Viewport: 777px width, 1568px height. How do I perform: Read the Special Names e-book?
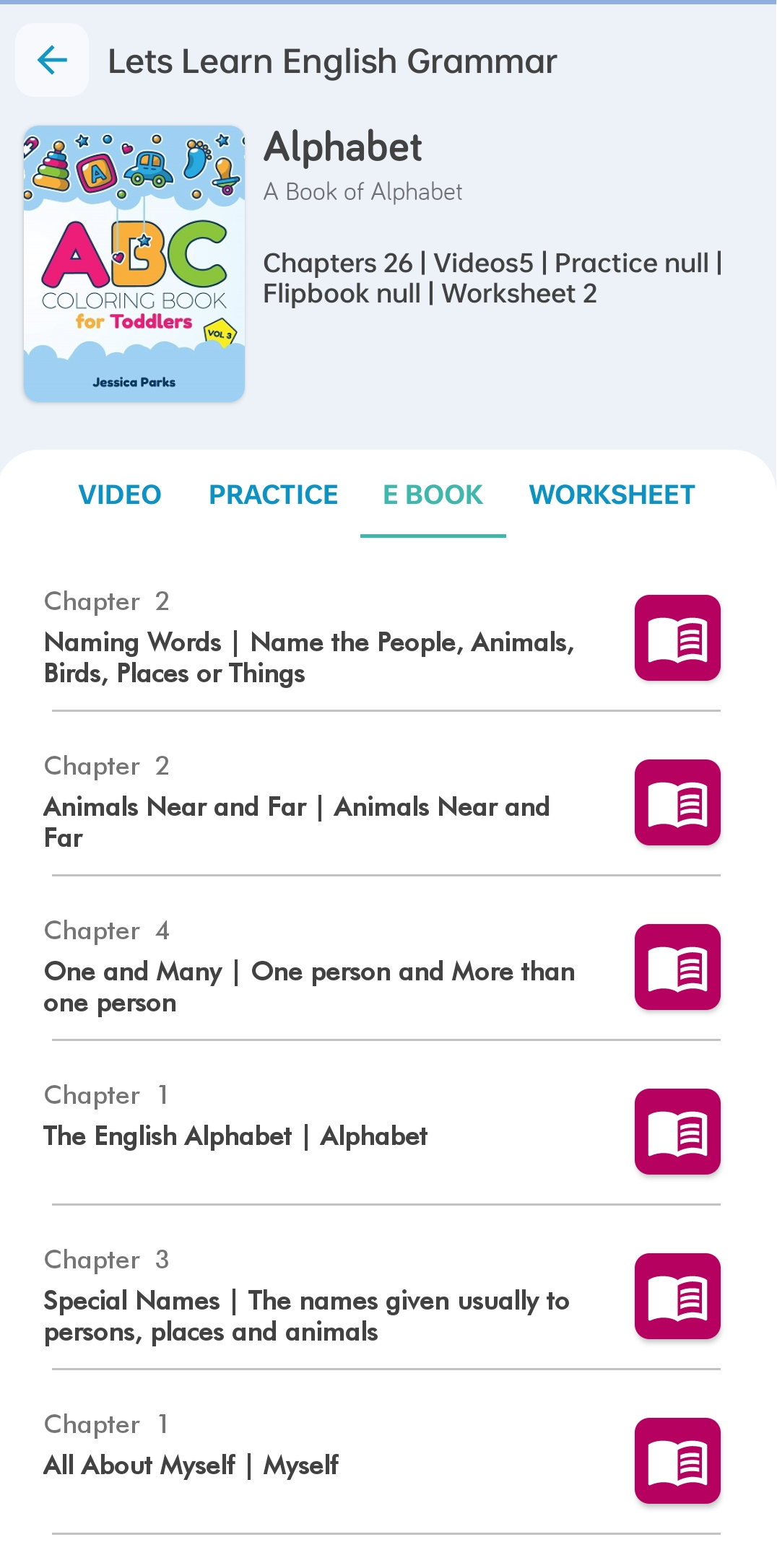coord(677,1297)
